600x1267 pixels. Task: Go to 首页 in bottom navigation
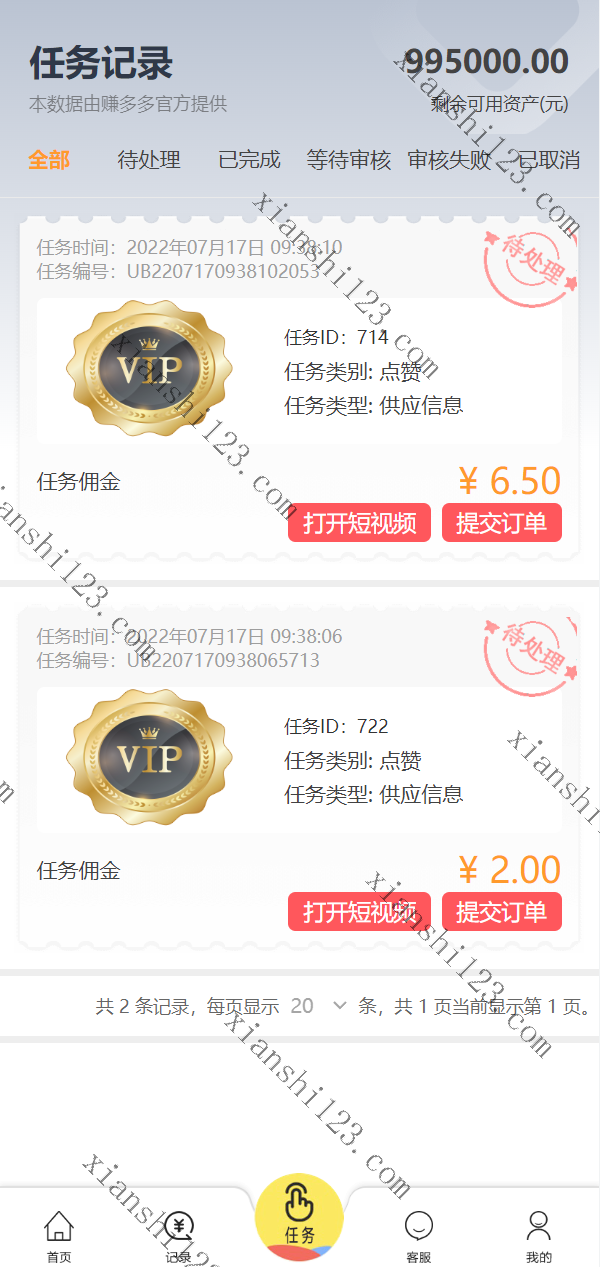click(x=59, y=1237)
